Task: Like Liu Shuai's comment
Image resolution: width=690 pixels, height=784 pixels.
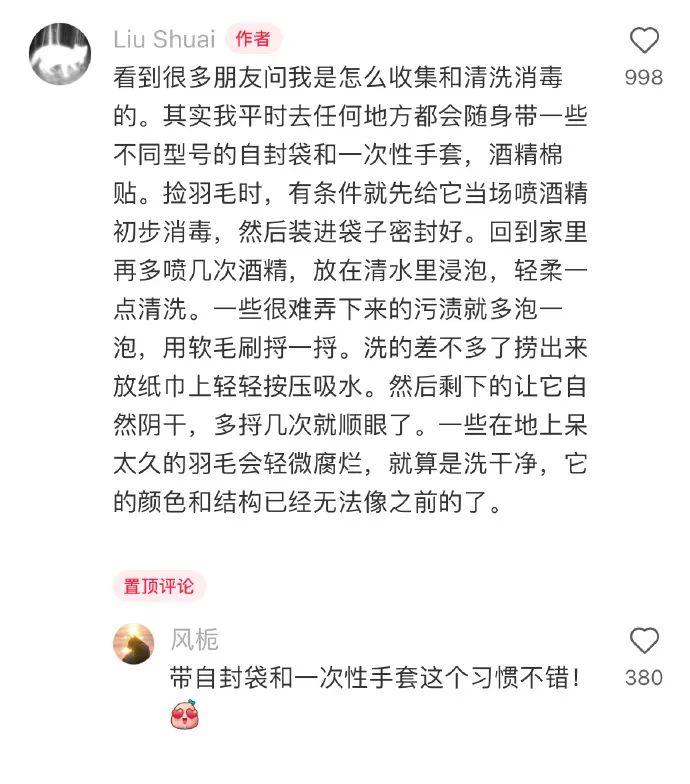Action: [x=644, y=41]
